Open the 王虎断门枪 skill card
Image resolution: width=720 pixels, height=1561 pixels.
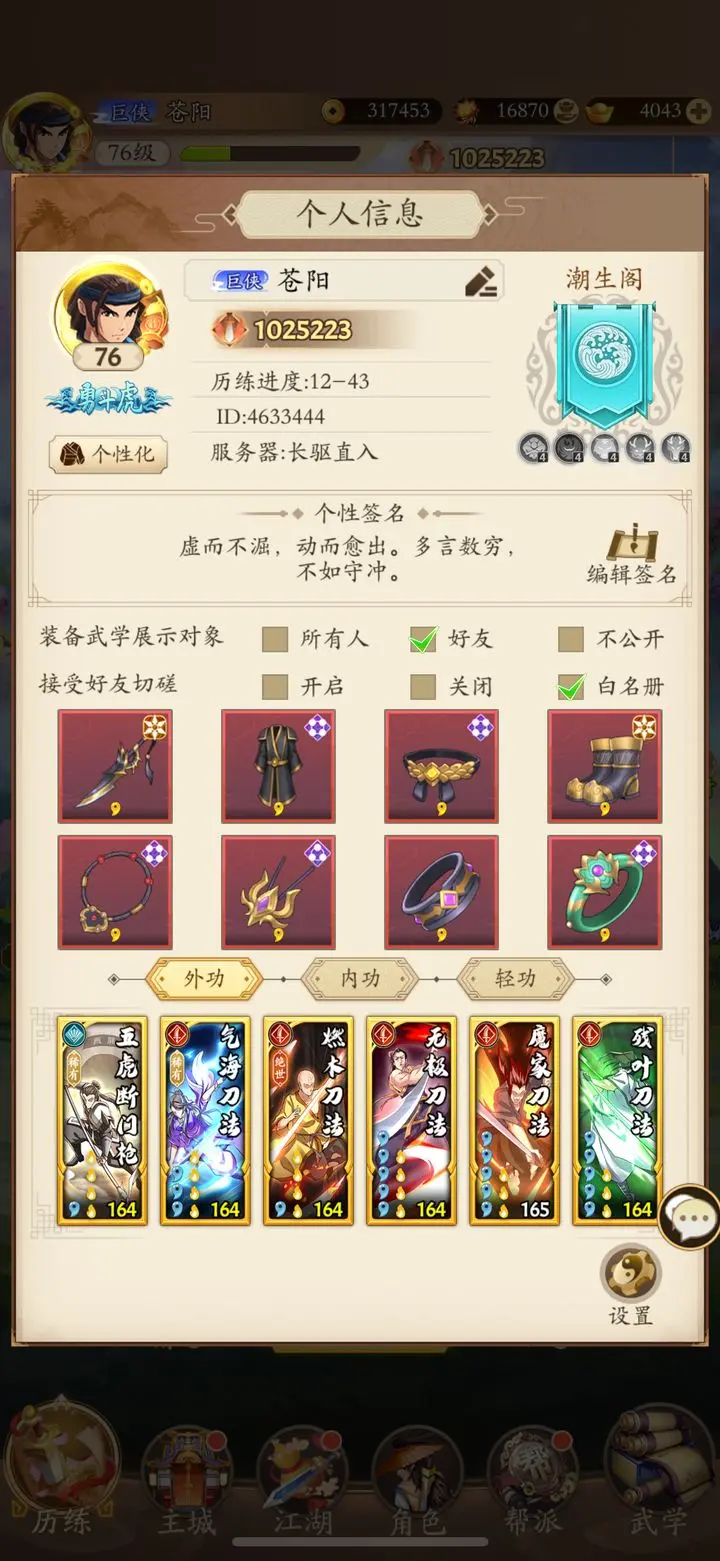103,1120
